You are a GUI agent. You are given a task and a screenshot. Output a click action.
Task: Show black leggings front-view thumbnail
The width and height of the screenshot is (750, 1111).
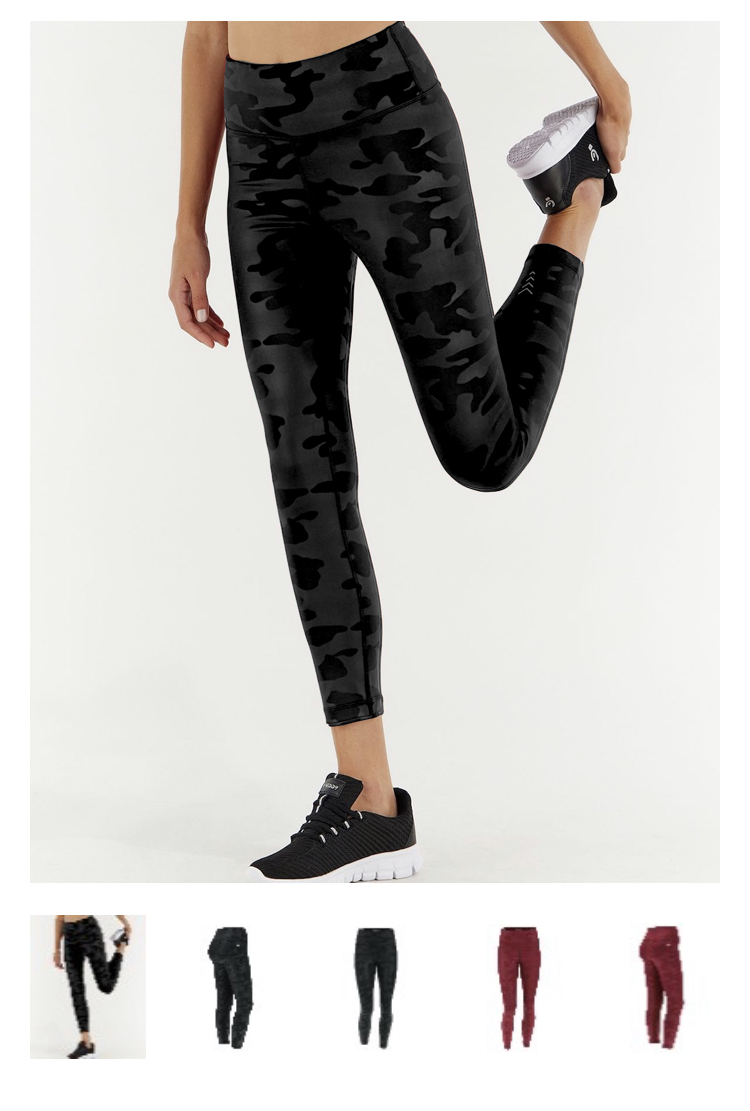click(374, 986)
